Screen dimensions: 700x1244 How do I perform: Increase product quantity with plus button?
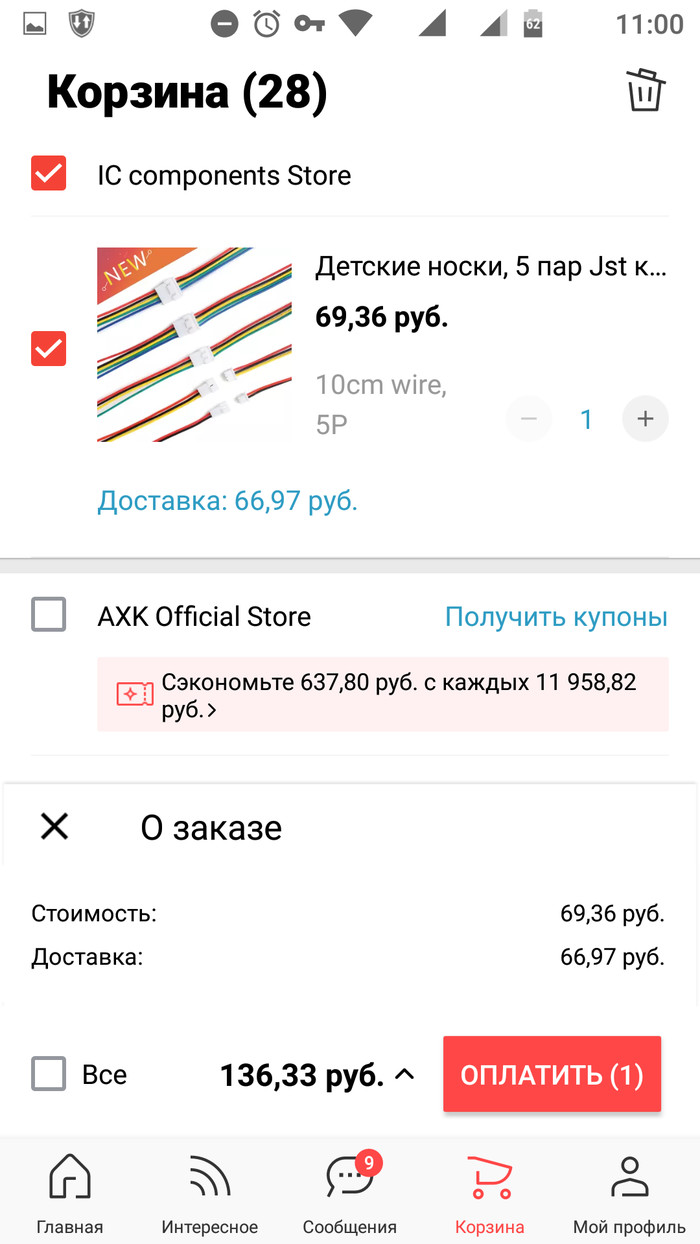[645, 419]
